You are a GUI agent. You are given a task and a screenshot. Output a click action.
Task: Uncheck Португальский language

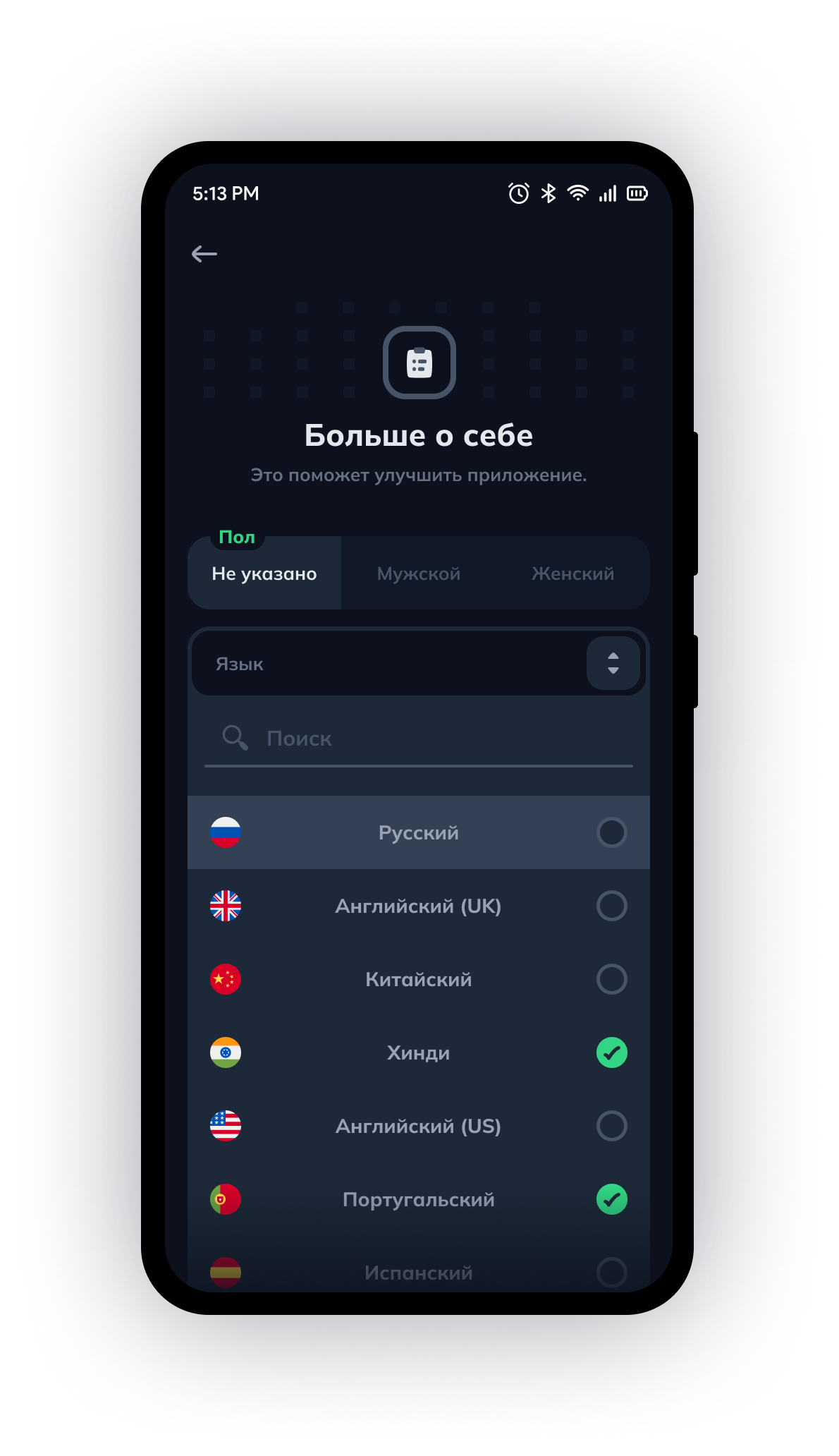(611, 1199)
